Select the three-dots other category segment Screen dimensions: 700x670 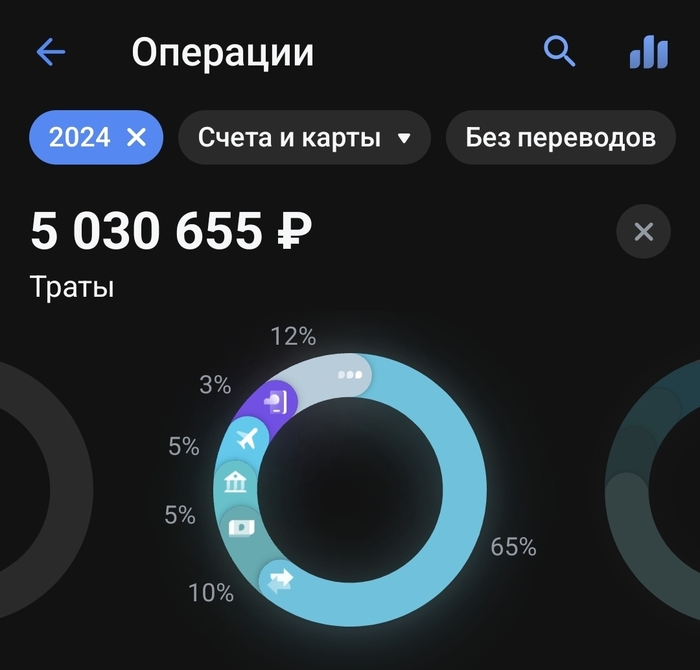[x=349, y=375]
